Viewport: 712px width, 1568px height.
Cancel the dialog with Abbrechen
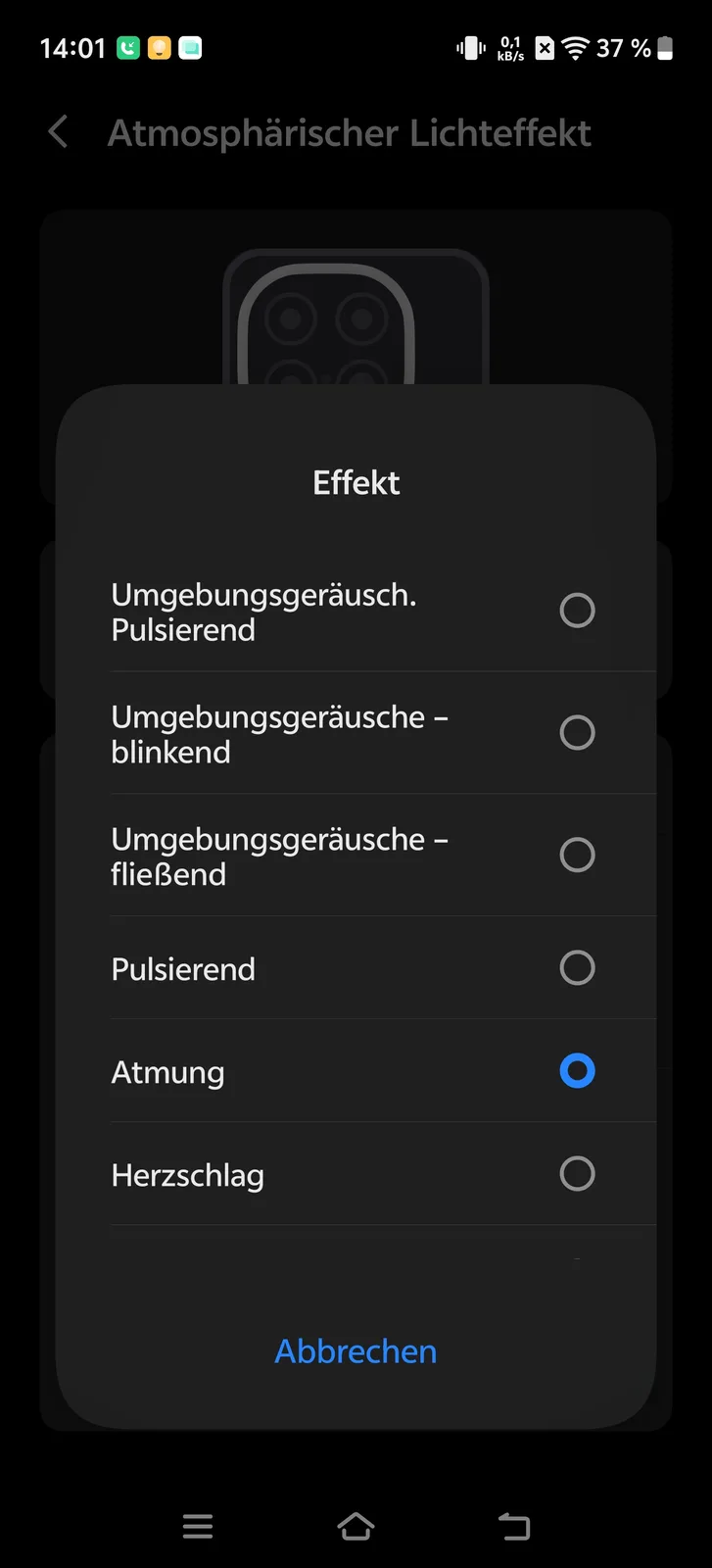356,1351
